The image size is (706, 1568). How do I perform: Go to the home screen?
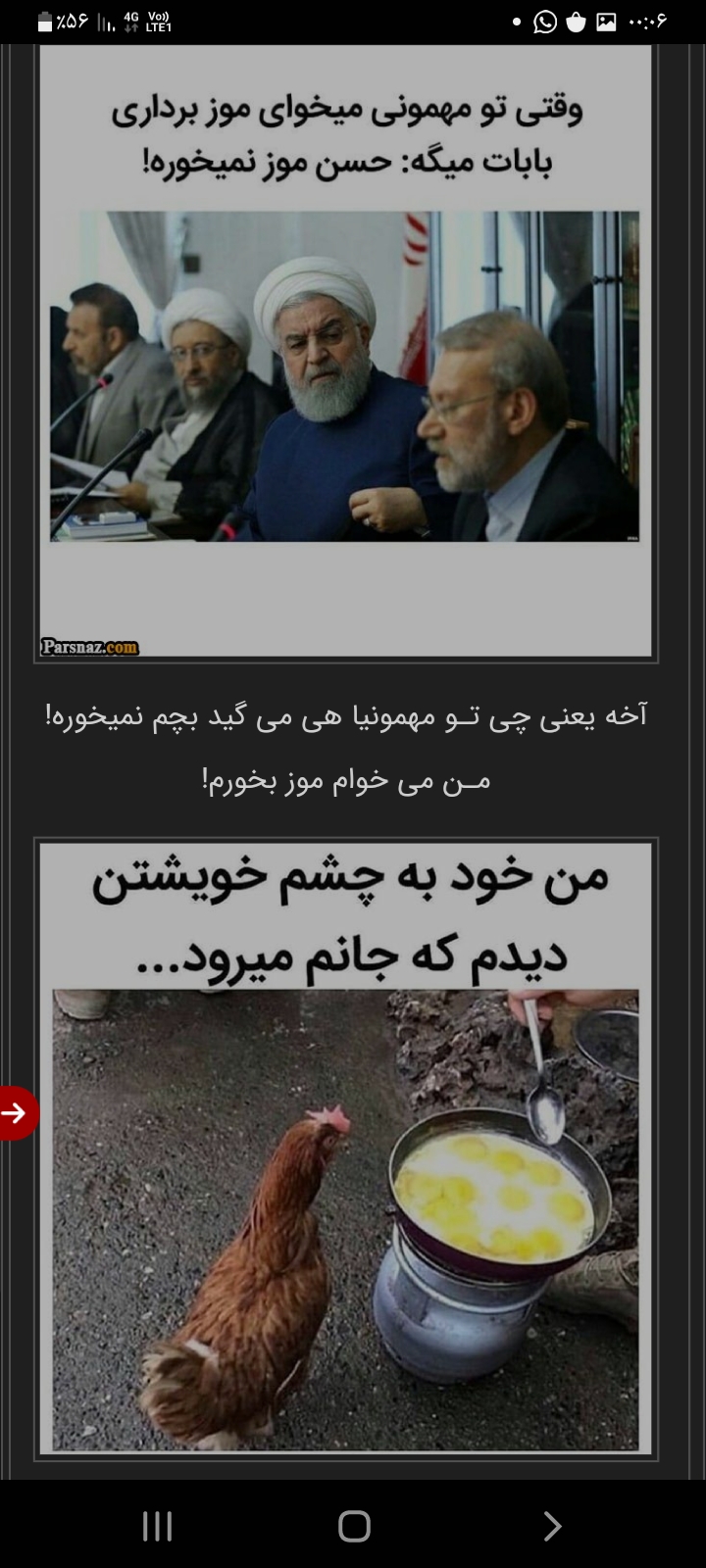353,1526
